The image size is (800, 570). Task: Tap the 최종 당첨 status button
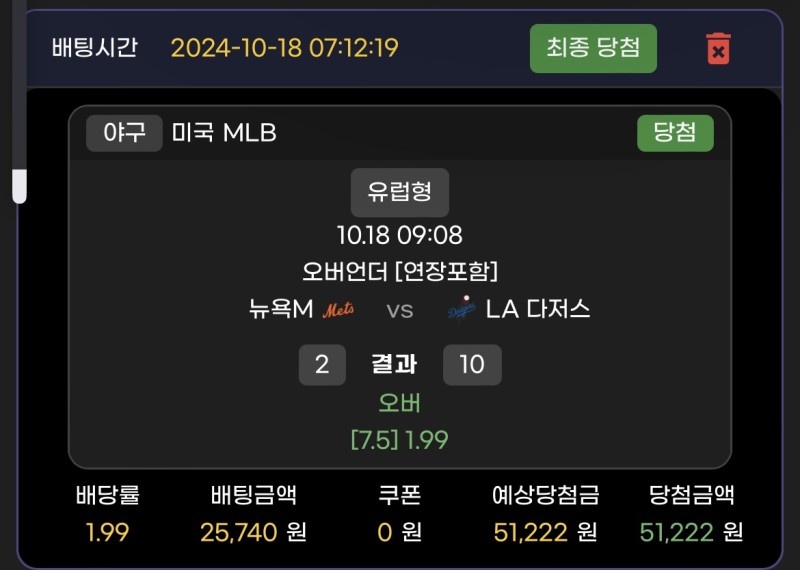[593, 48]
